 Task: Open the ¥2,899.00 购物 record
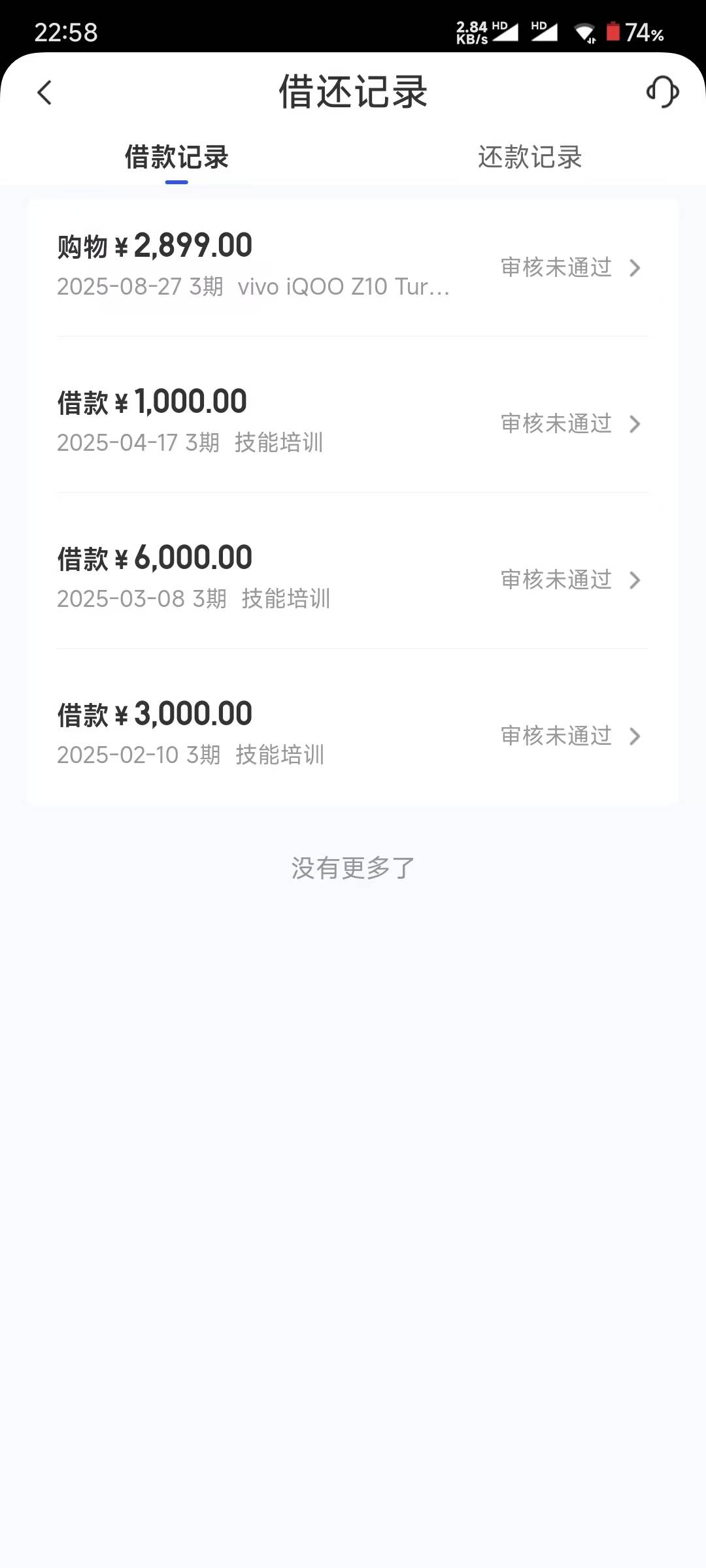click(x=353, y=268)
